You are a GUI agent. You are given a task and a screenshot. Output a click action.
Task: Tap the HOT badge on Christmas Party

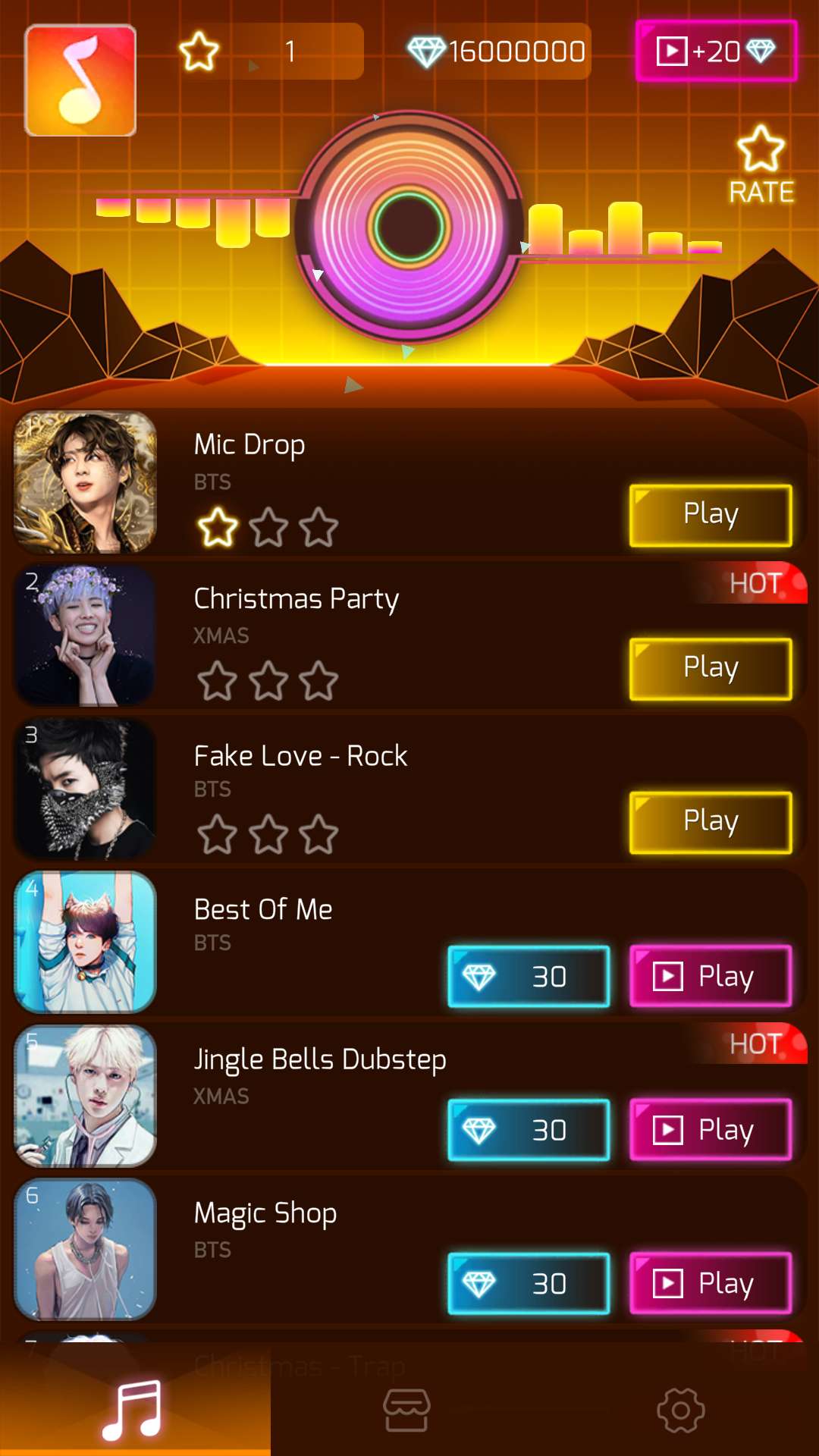(756, 582)
